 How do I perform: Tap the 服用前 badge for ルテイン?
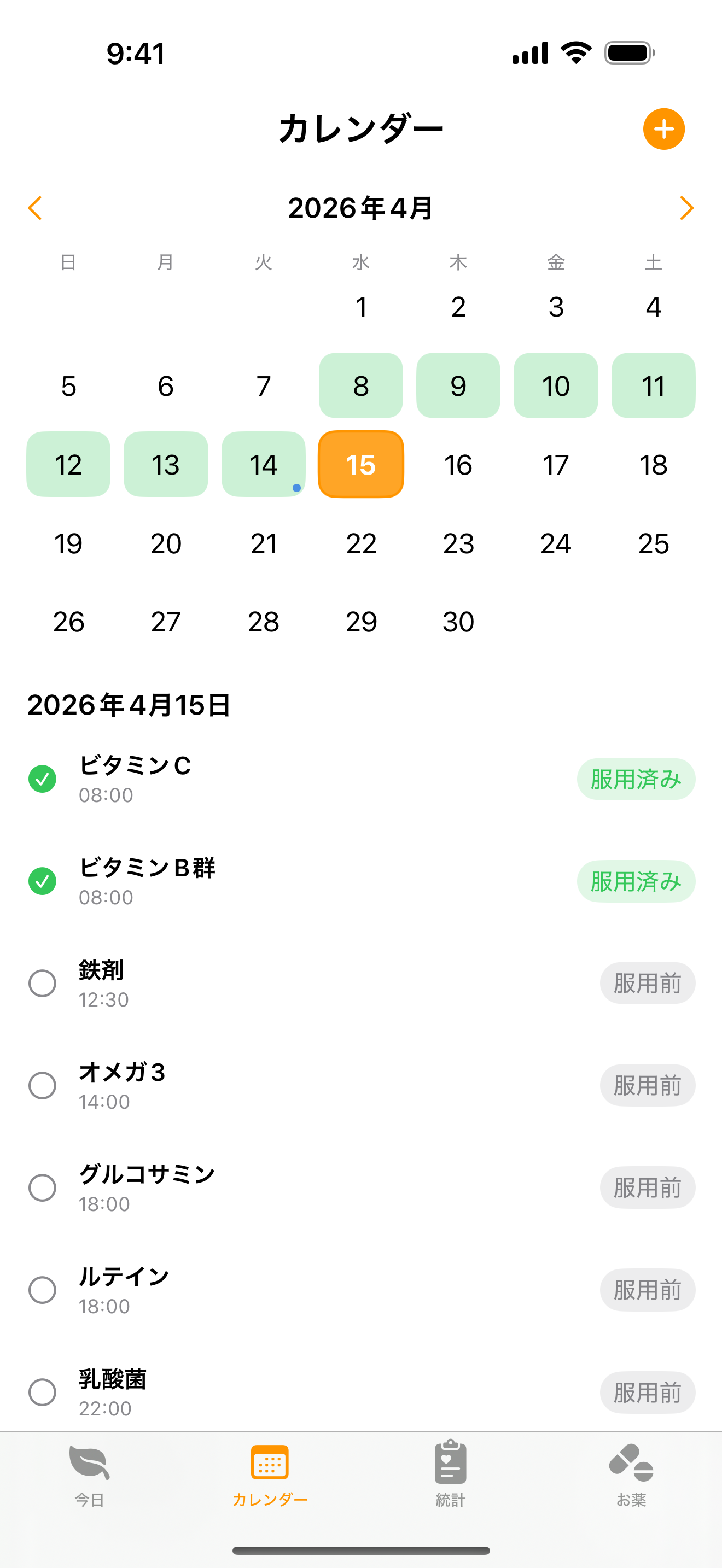click(x=647, y=1290)
